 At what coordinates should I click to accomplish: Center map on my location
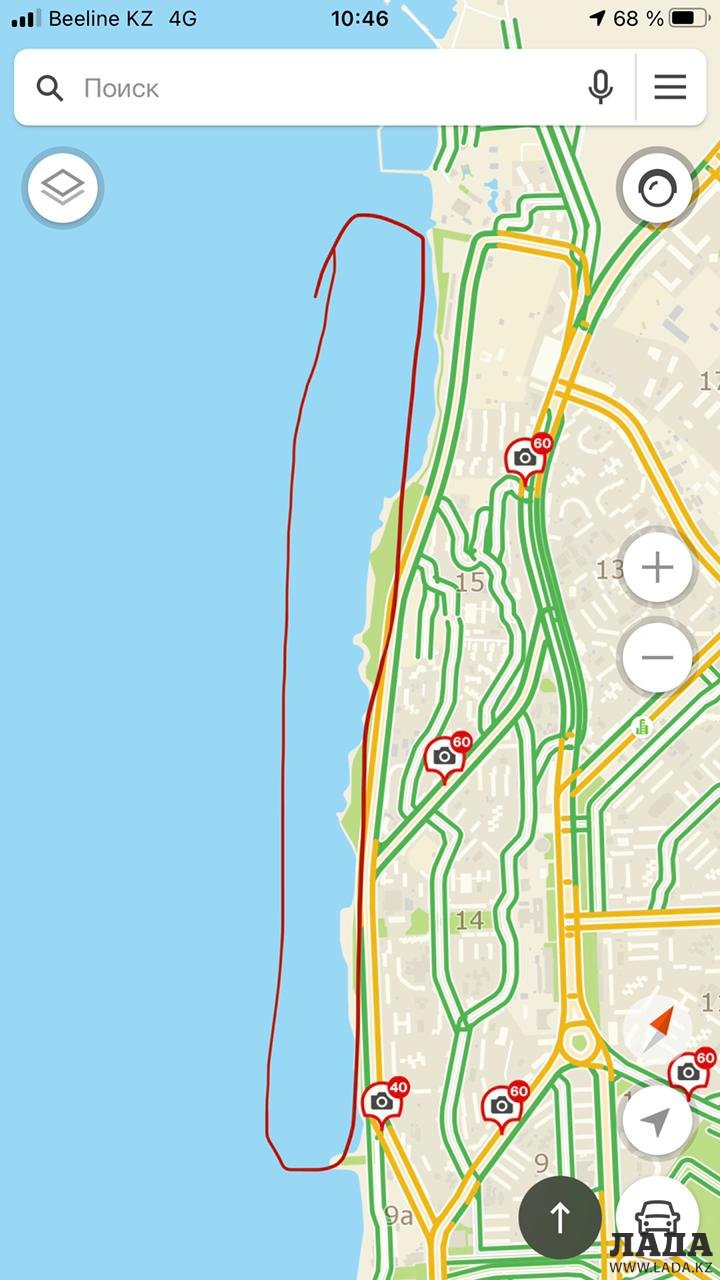click(657, 1122)
